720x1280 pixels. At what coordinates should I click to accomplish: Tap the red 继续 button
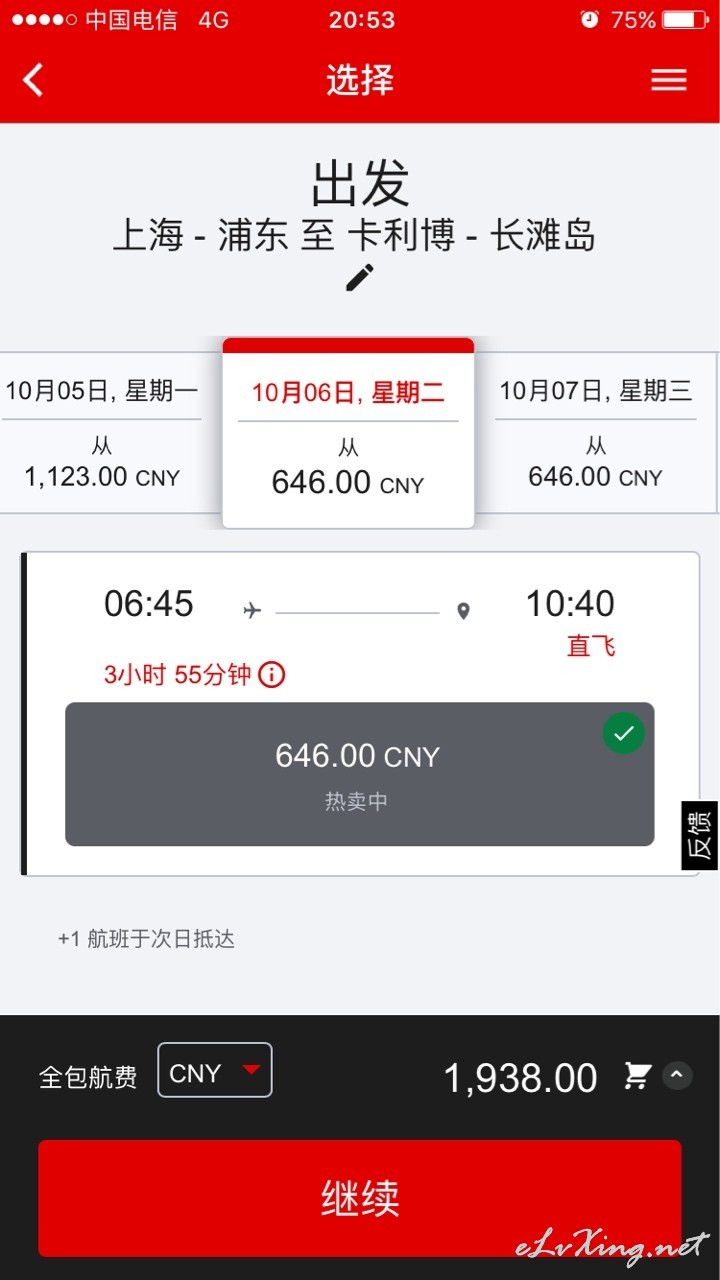point(360,1198)
